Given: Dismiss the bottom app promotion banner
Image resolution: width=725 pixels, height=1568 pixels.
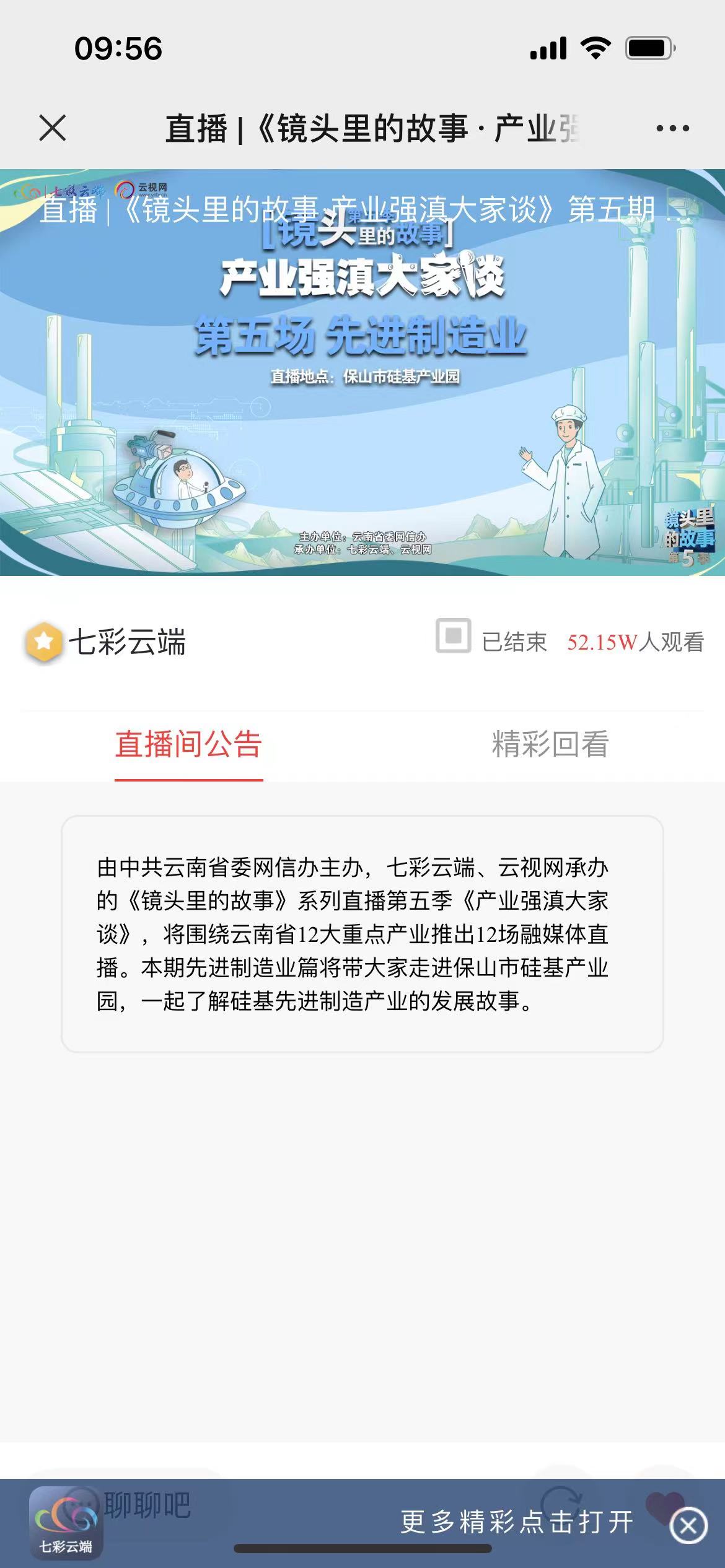Looking at the screenshot, I should point(688,1526).
